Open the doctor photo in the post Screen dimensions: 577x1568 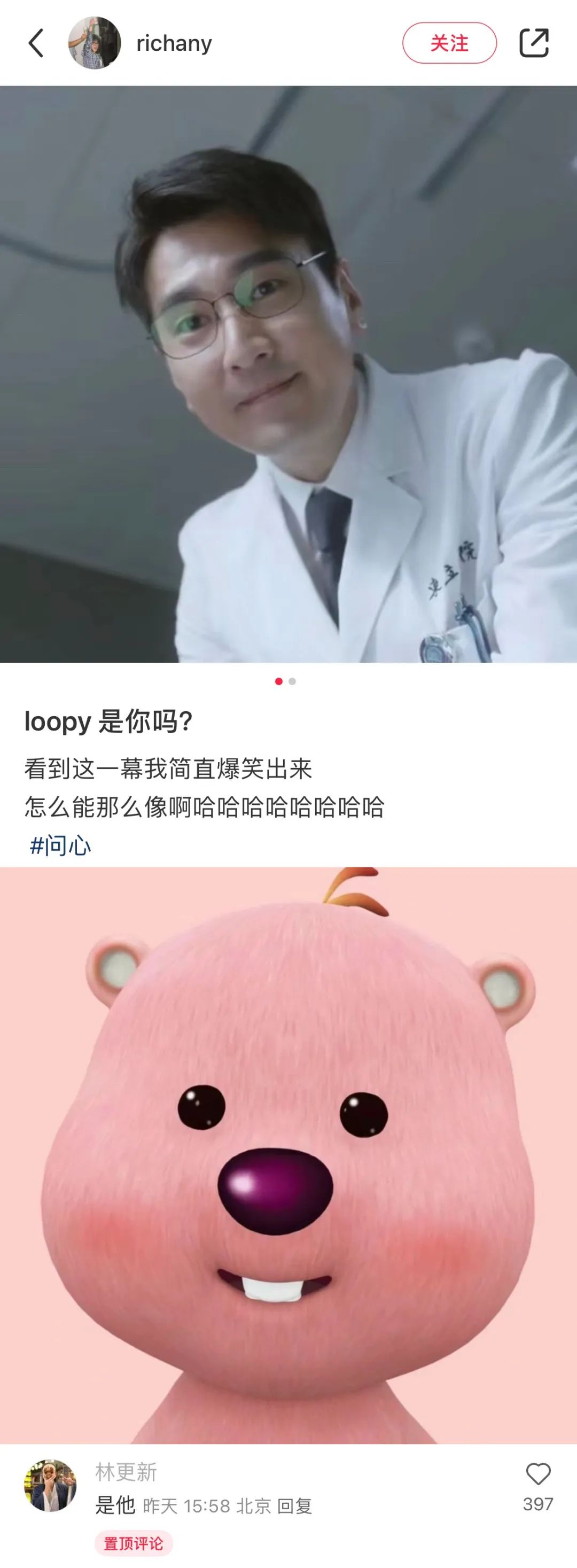click(288, 374)
